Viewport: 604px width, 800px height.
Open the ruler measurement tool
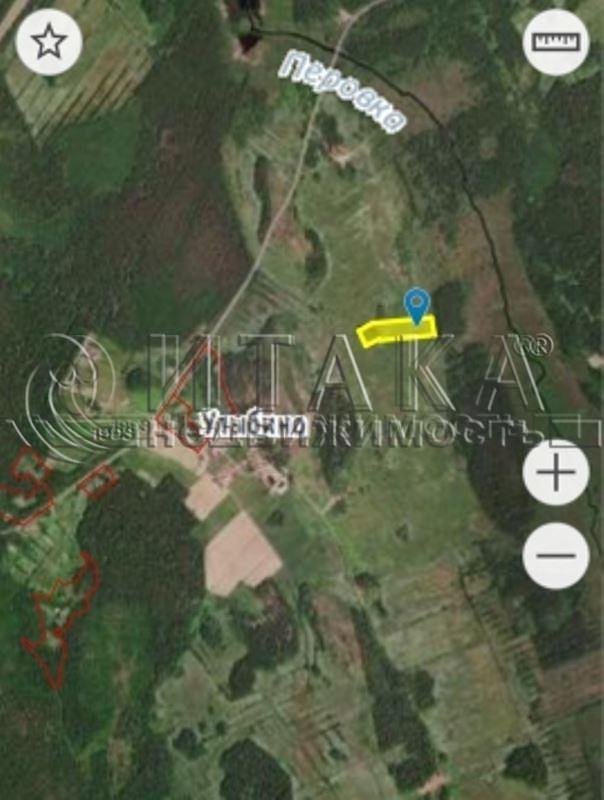coord(557,42)
